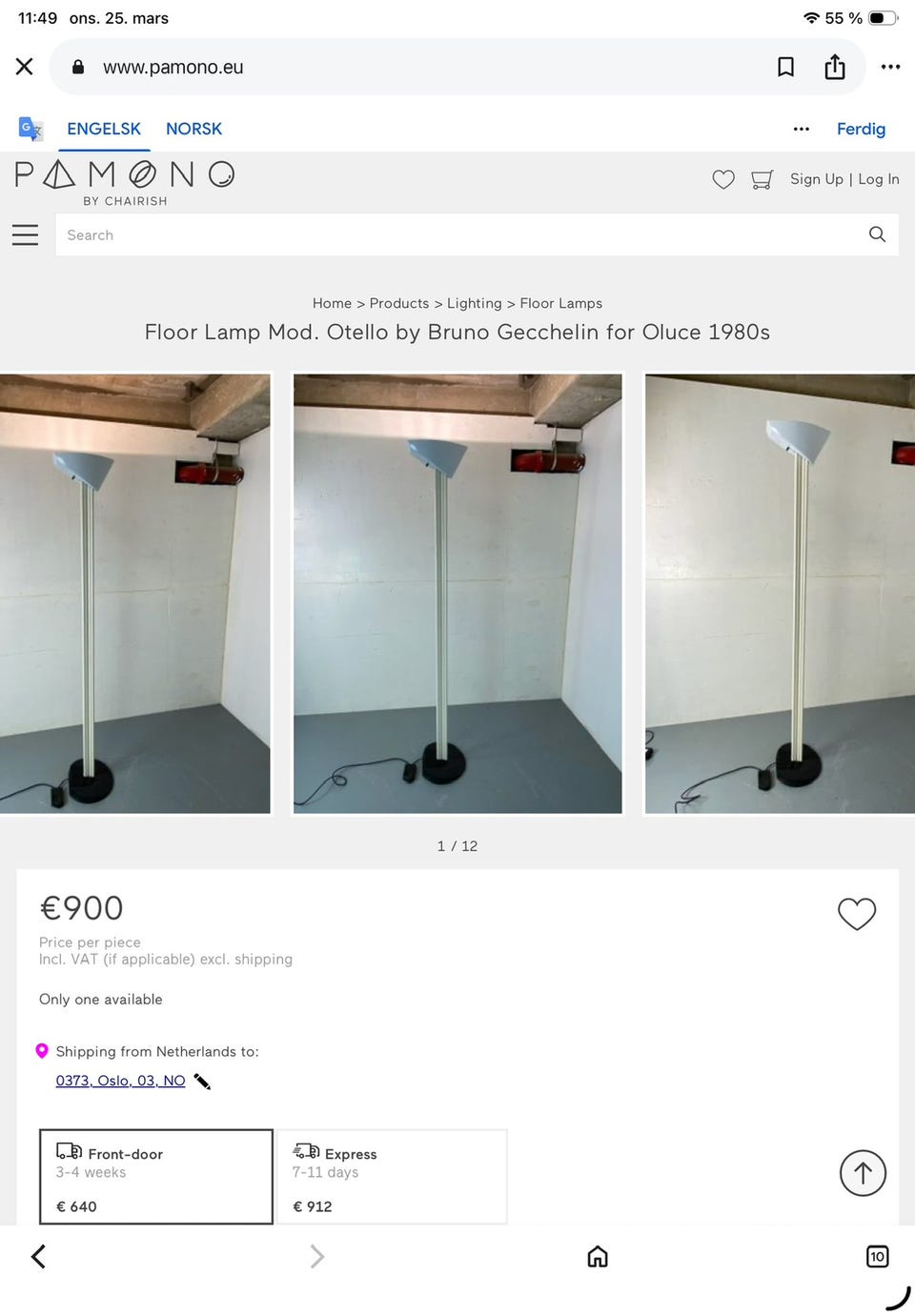Select the Front-door shipping option
Viewport: 915px width, 1316px height.
155,1177
